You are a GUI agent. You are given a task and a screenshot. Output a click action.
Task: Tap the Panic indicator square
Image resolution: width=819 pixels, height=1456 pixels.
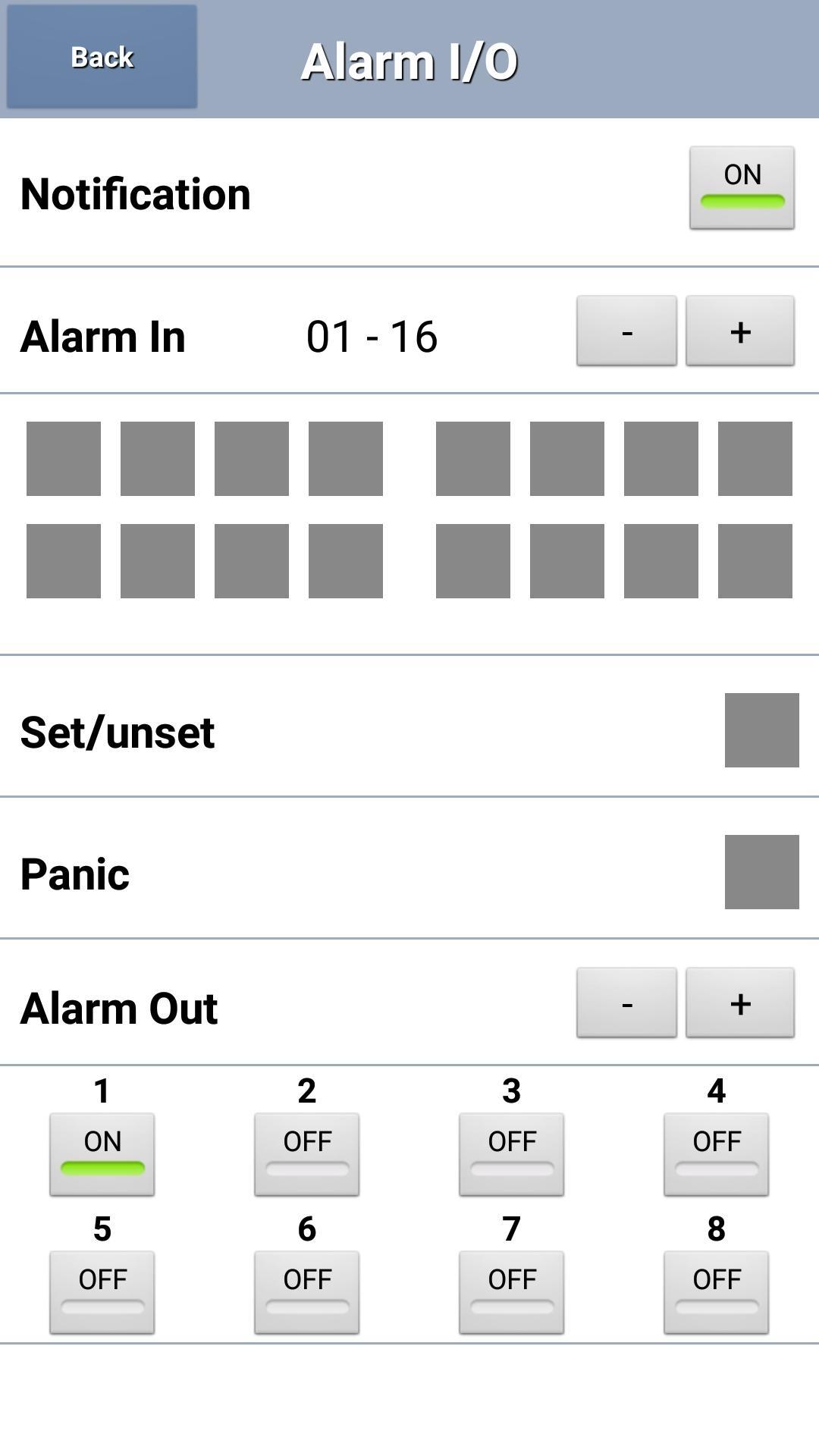[x=762, y=874]
